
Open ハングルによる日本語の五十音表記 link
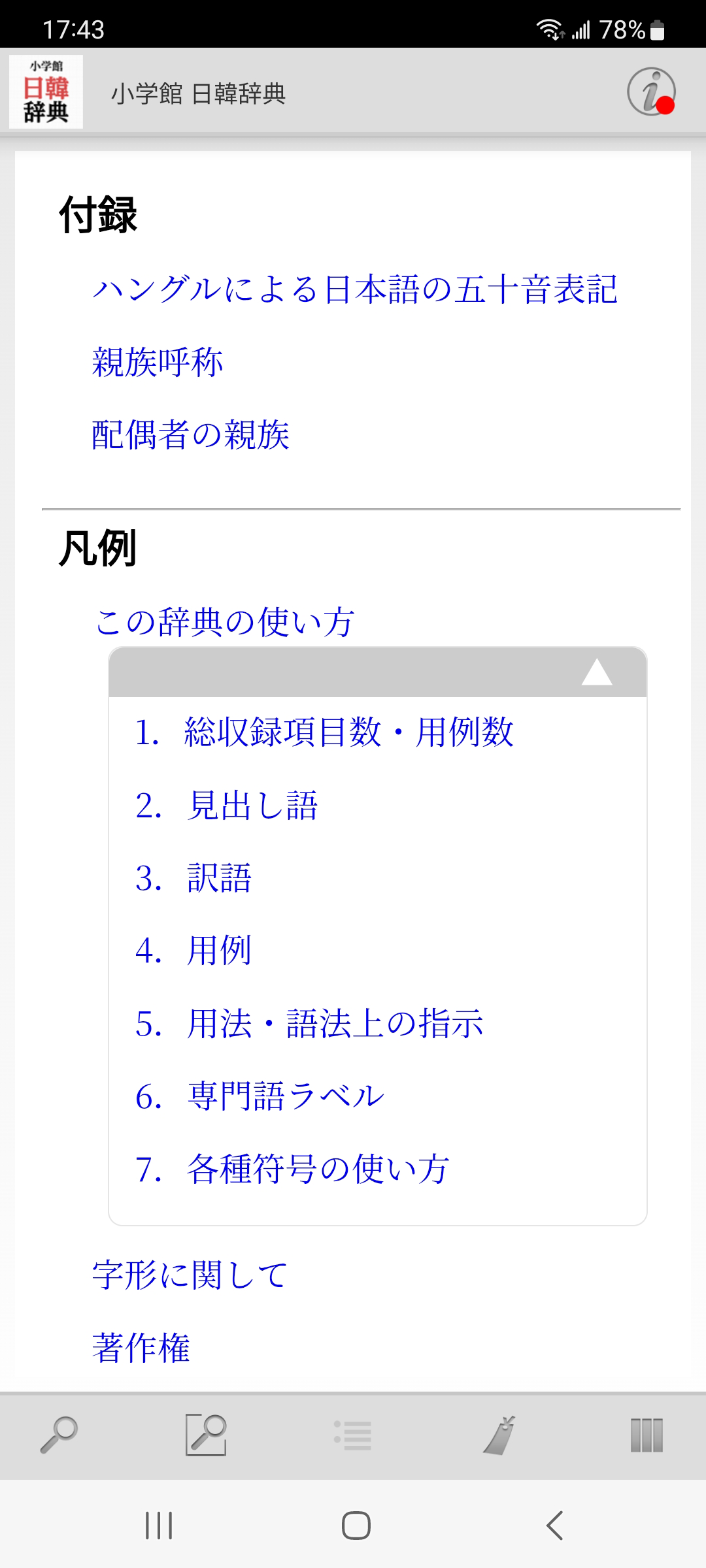tap(355, 289)
